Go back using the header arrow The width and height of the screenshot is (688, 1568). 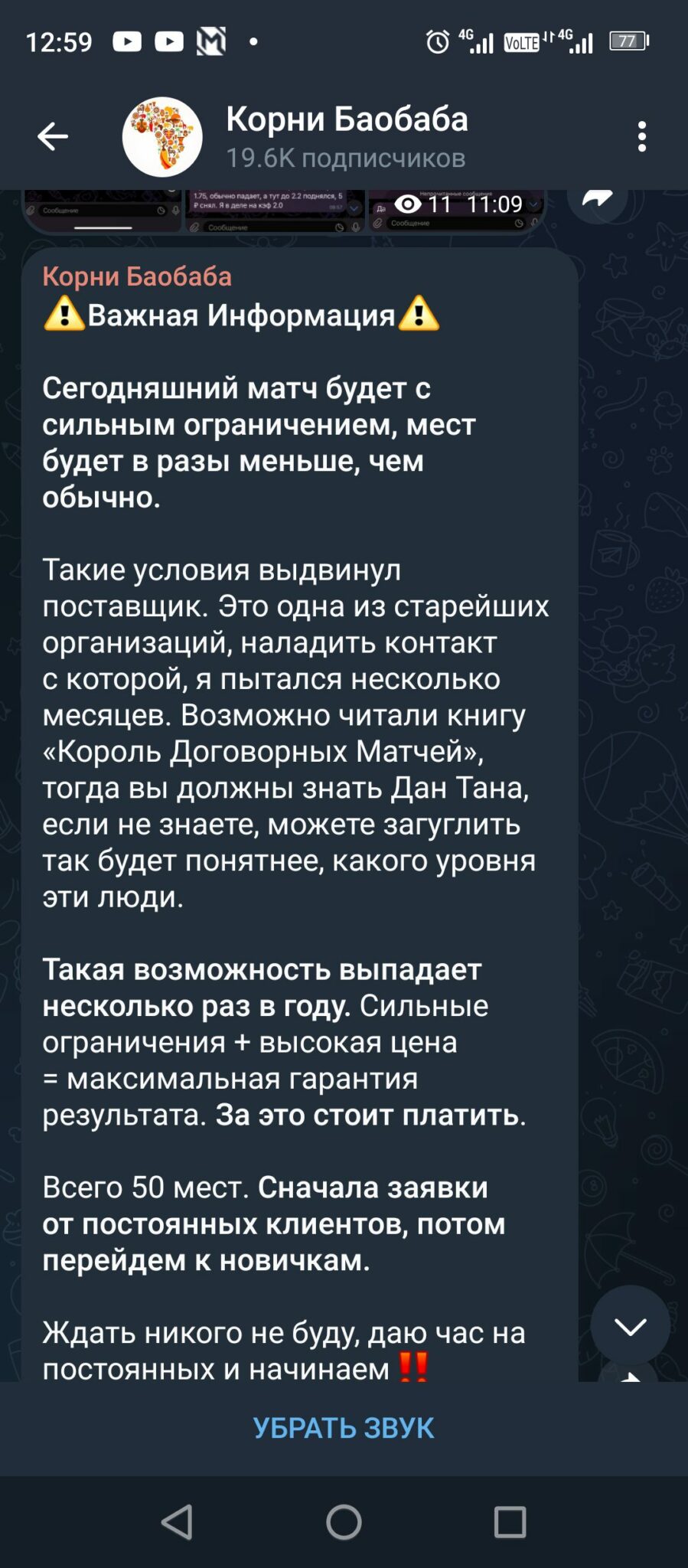coord(53,137)
